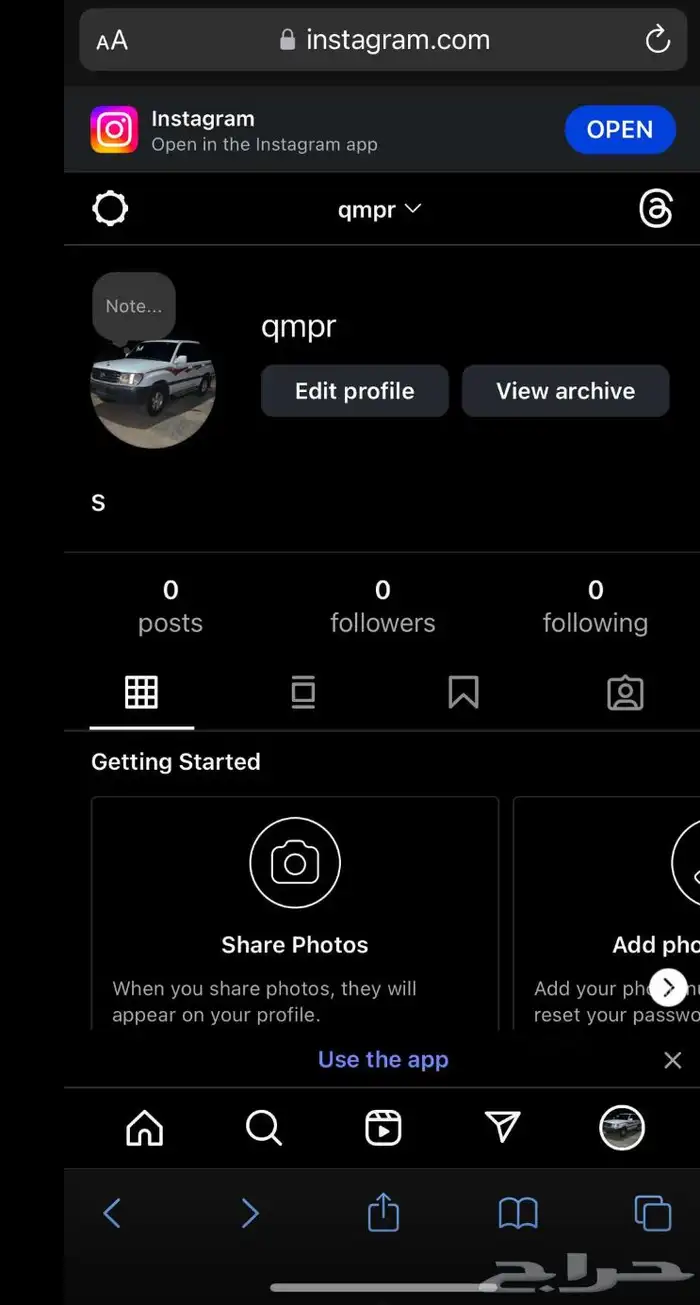This screenshot has height=1305, width=700.
Task: Reload the page in Safari
Action: 657,40
